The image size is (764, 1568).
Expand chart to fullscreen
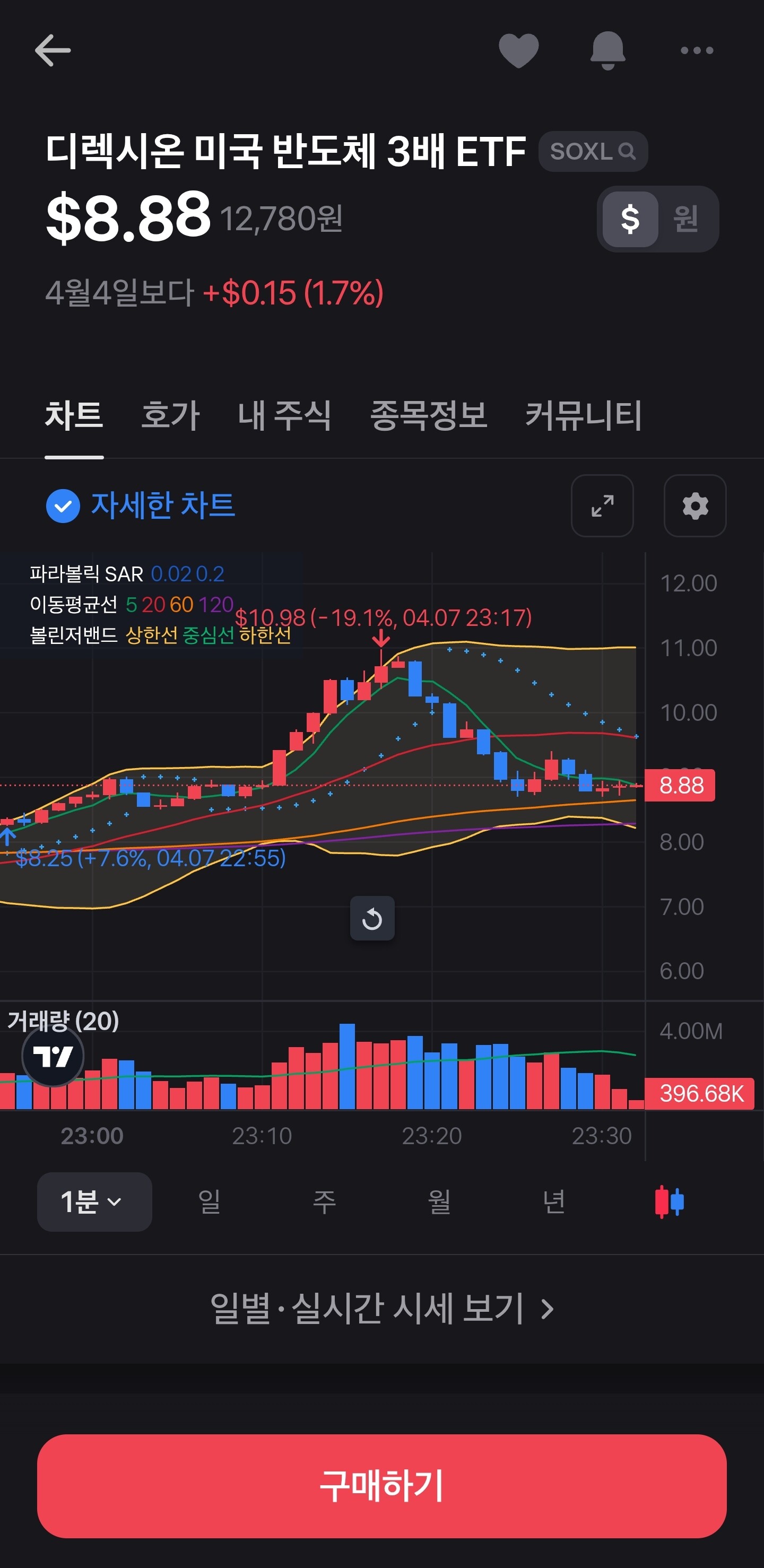coord(602,506)
